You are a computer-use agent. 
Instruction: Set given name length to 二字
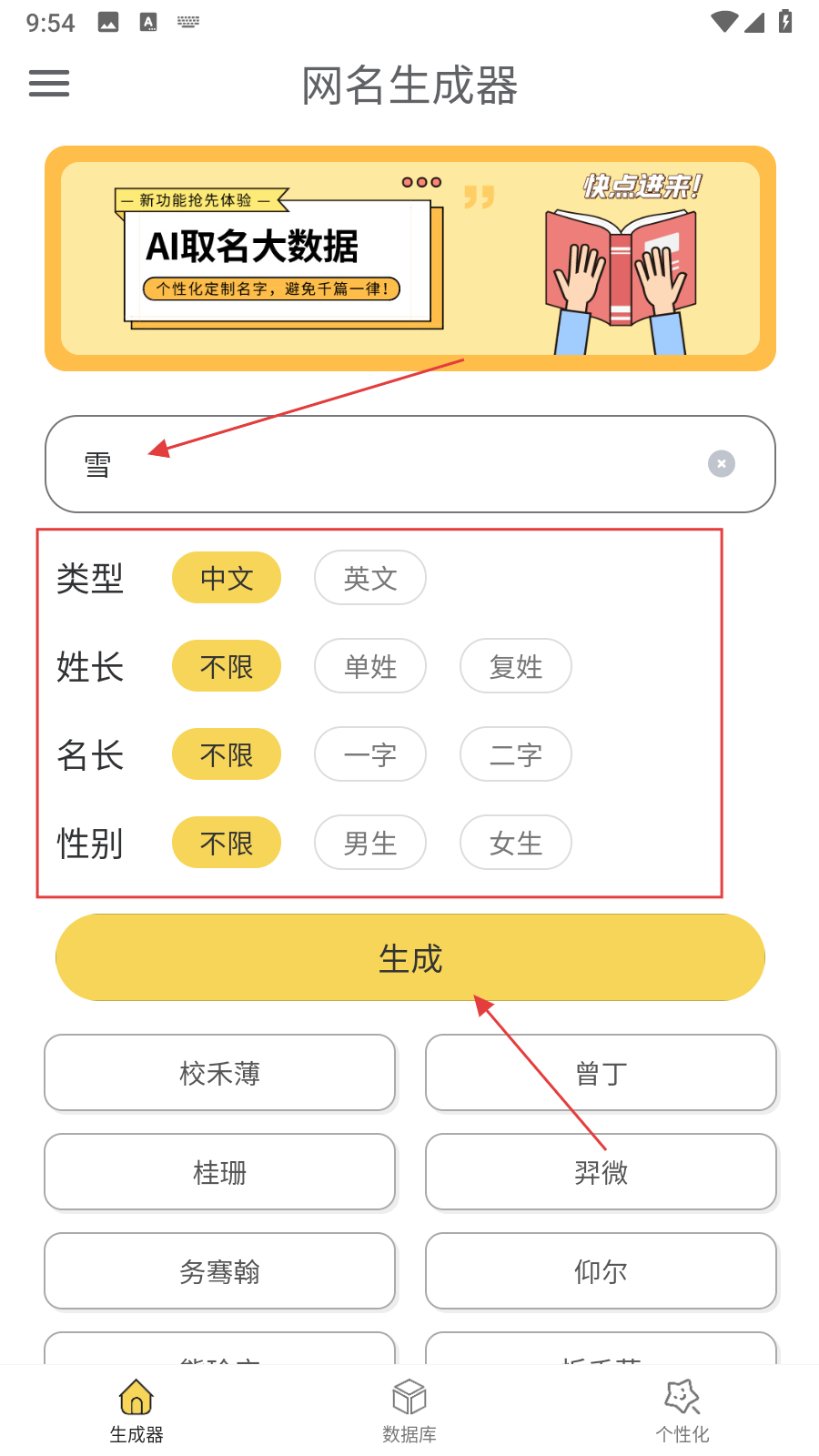coord(516,754)
